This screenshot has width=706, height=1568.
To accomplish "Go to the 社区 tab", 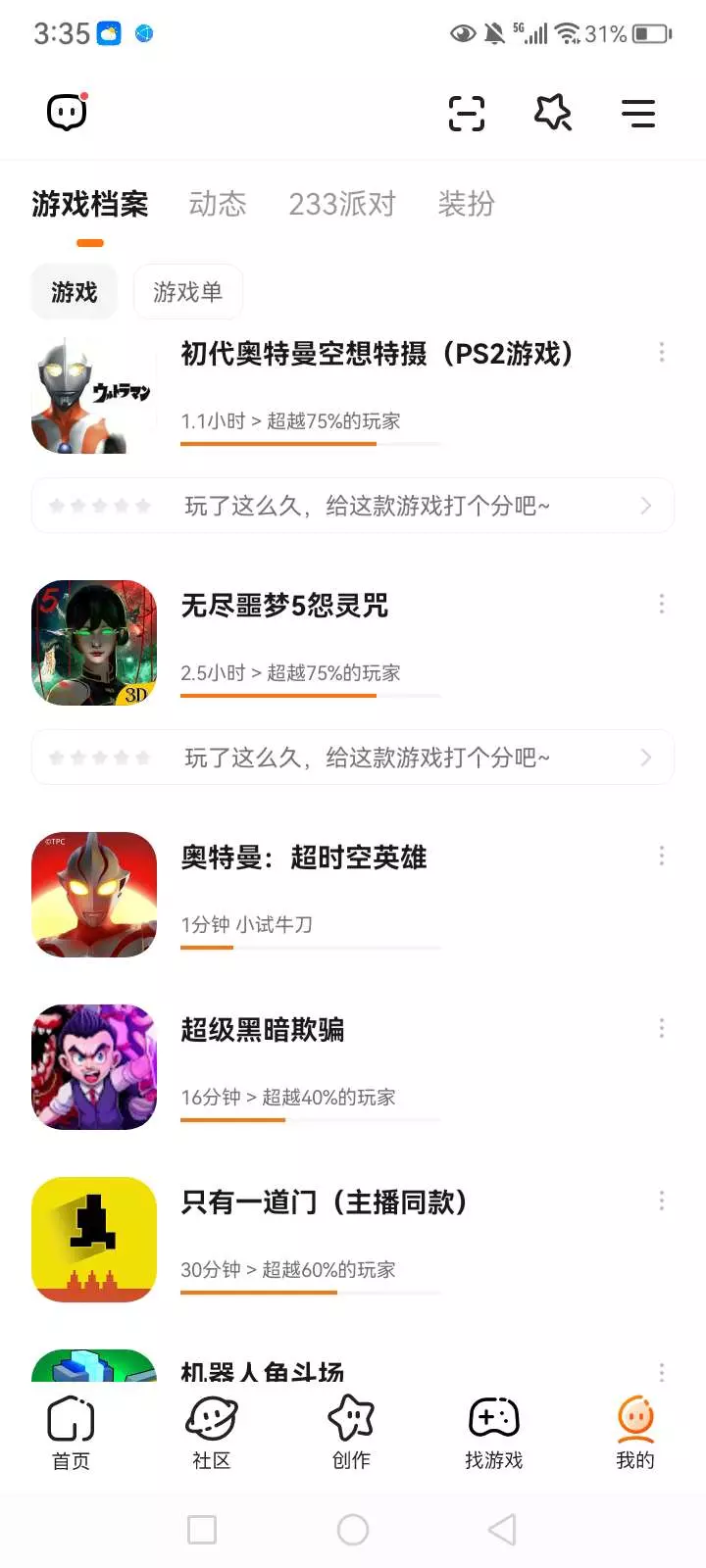I will coord(212,1433).
